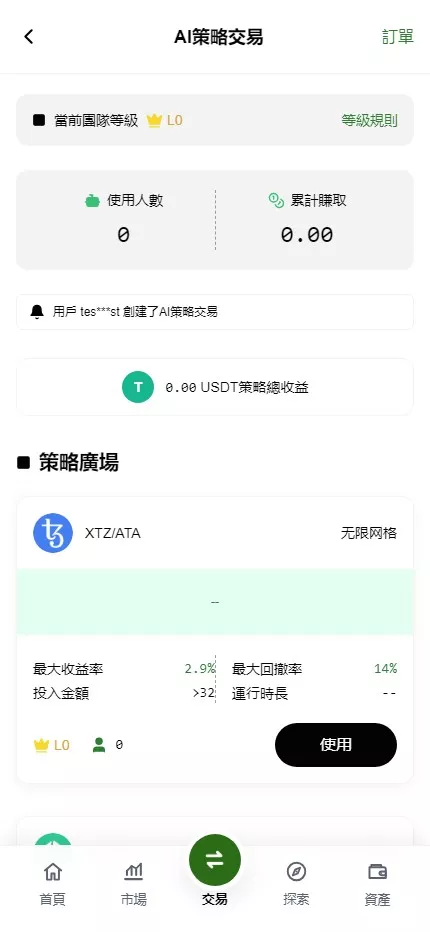Go back using the top-left arrow
430x932 pixels.
tap(29, 37)
